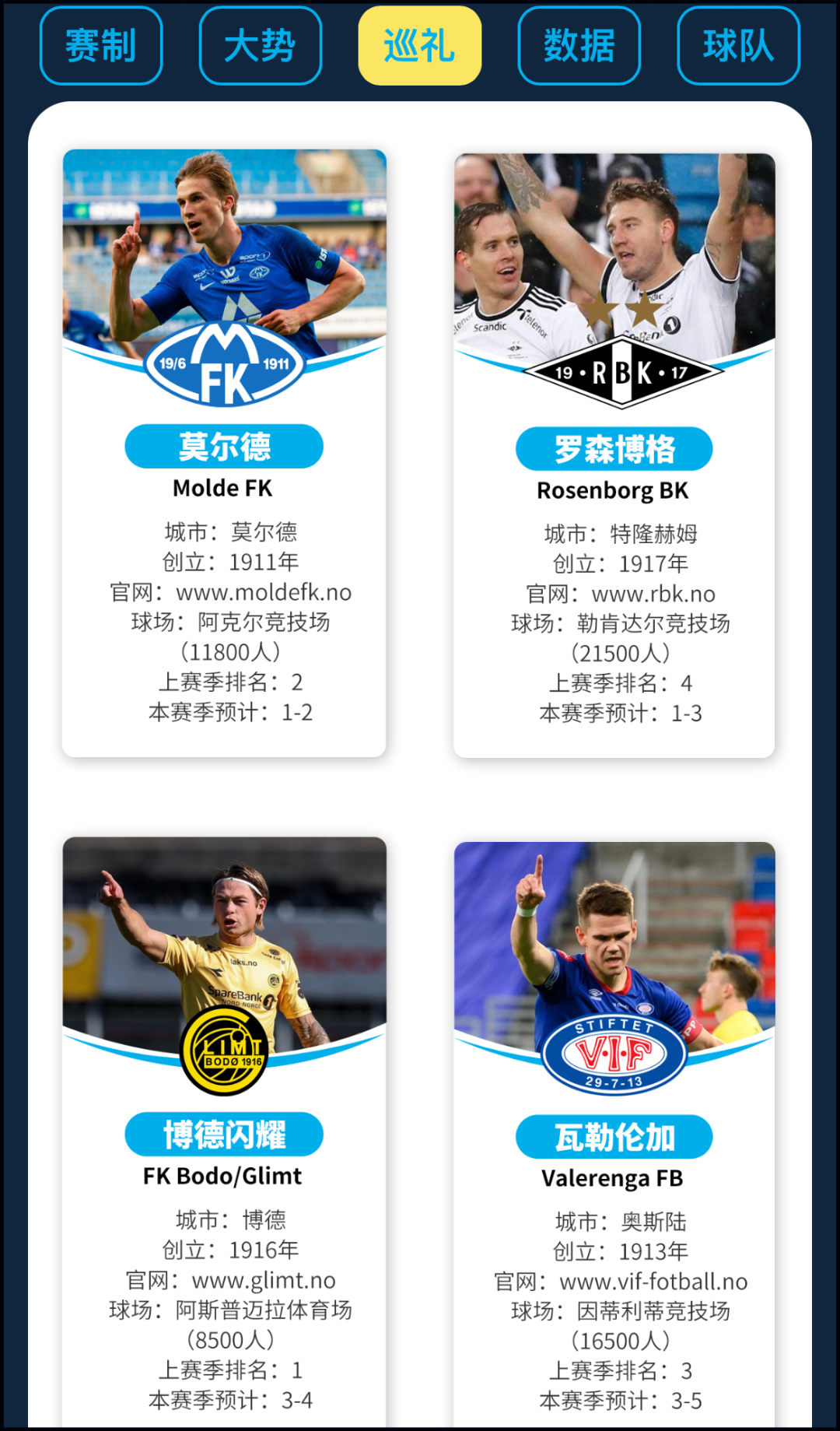Switch to the 数据 tab
840x1431 pixels.
[x=579, y=46]
